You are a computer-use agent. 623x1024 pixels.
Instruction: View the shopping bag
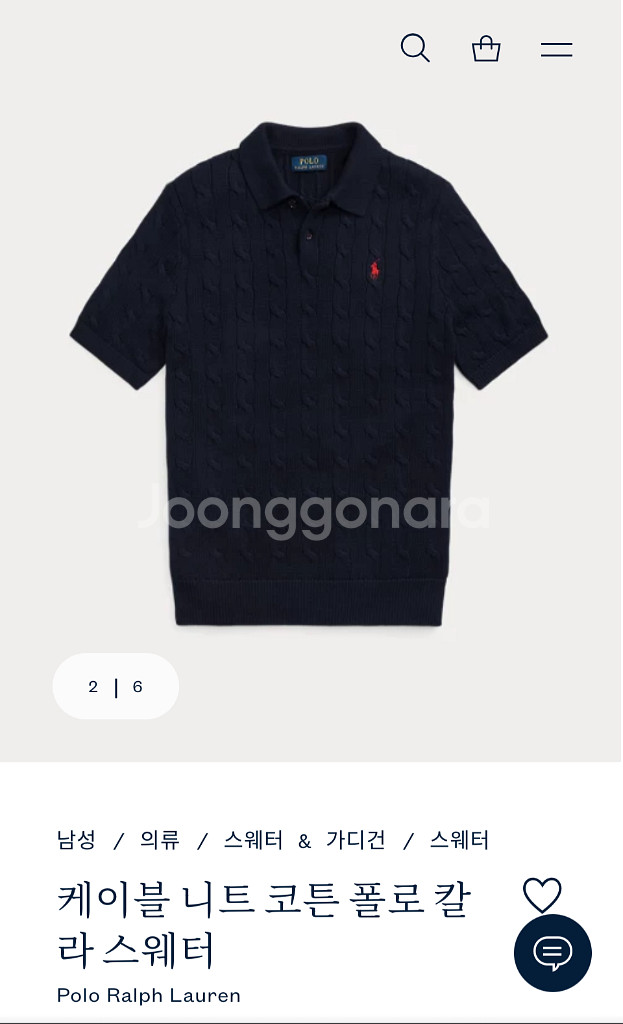click(486, 48)
